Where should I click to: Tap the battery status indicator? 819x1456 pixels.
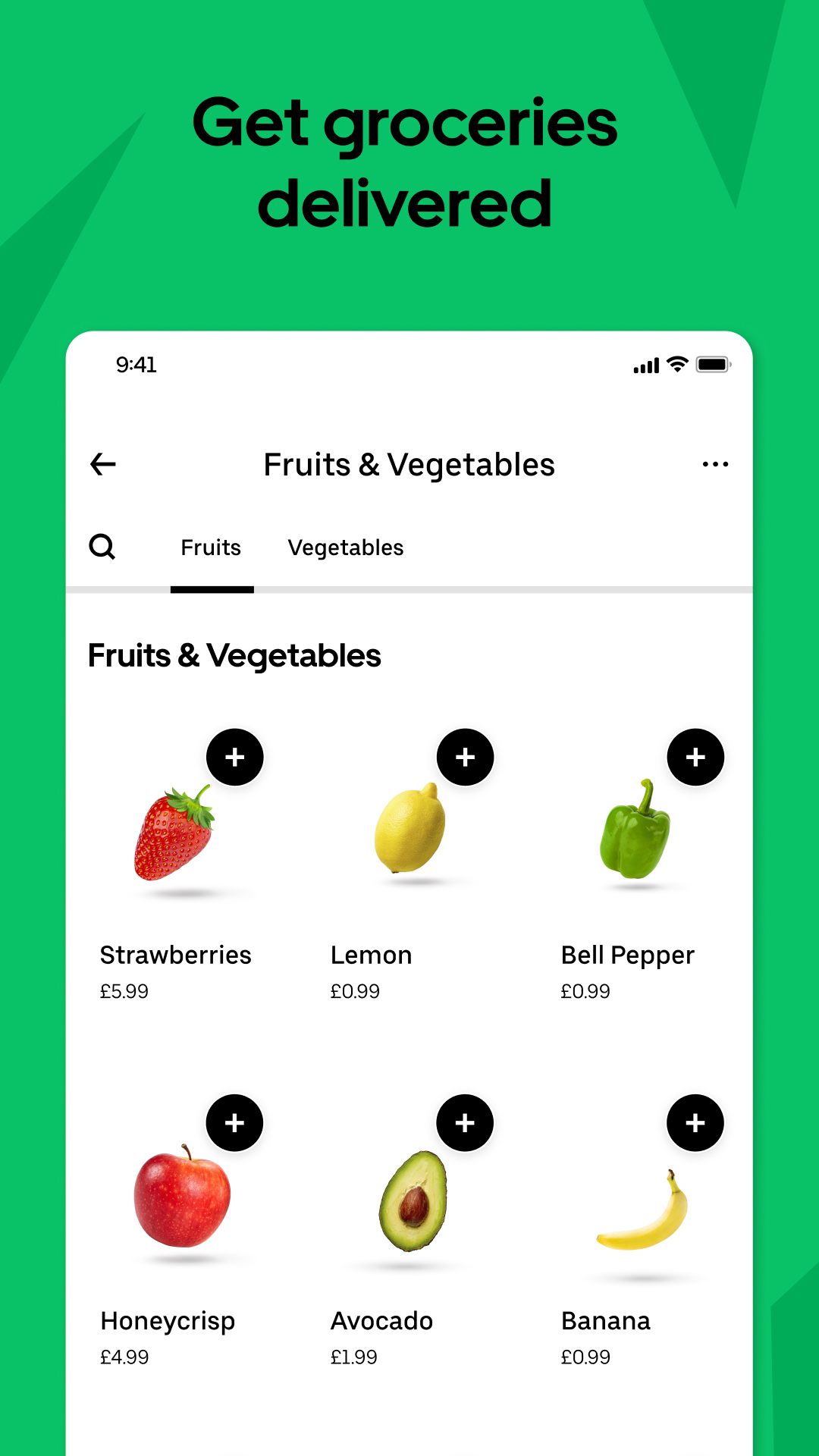tap(711, 365)
